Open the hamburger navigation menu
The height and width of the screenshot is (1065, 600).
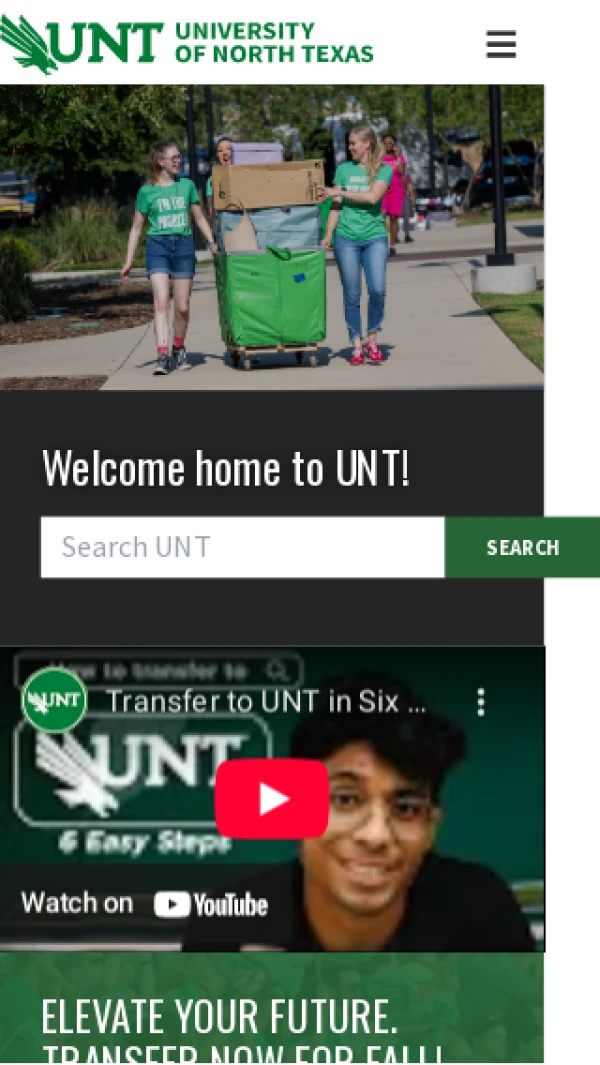500,44
